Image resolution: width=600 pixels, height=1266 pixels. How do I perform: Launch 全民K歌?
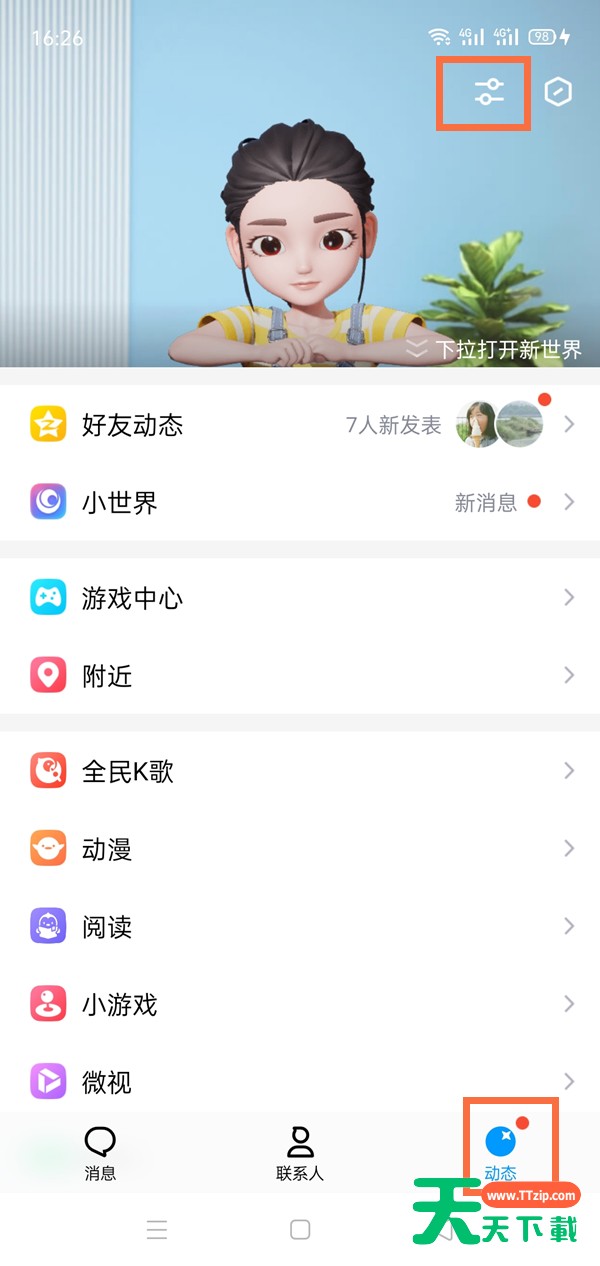tap(300, 771)
